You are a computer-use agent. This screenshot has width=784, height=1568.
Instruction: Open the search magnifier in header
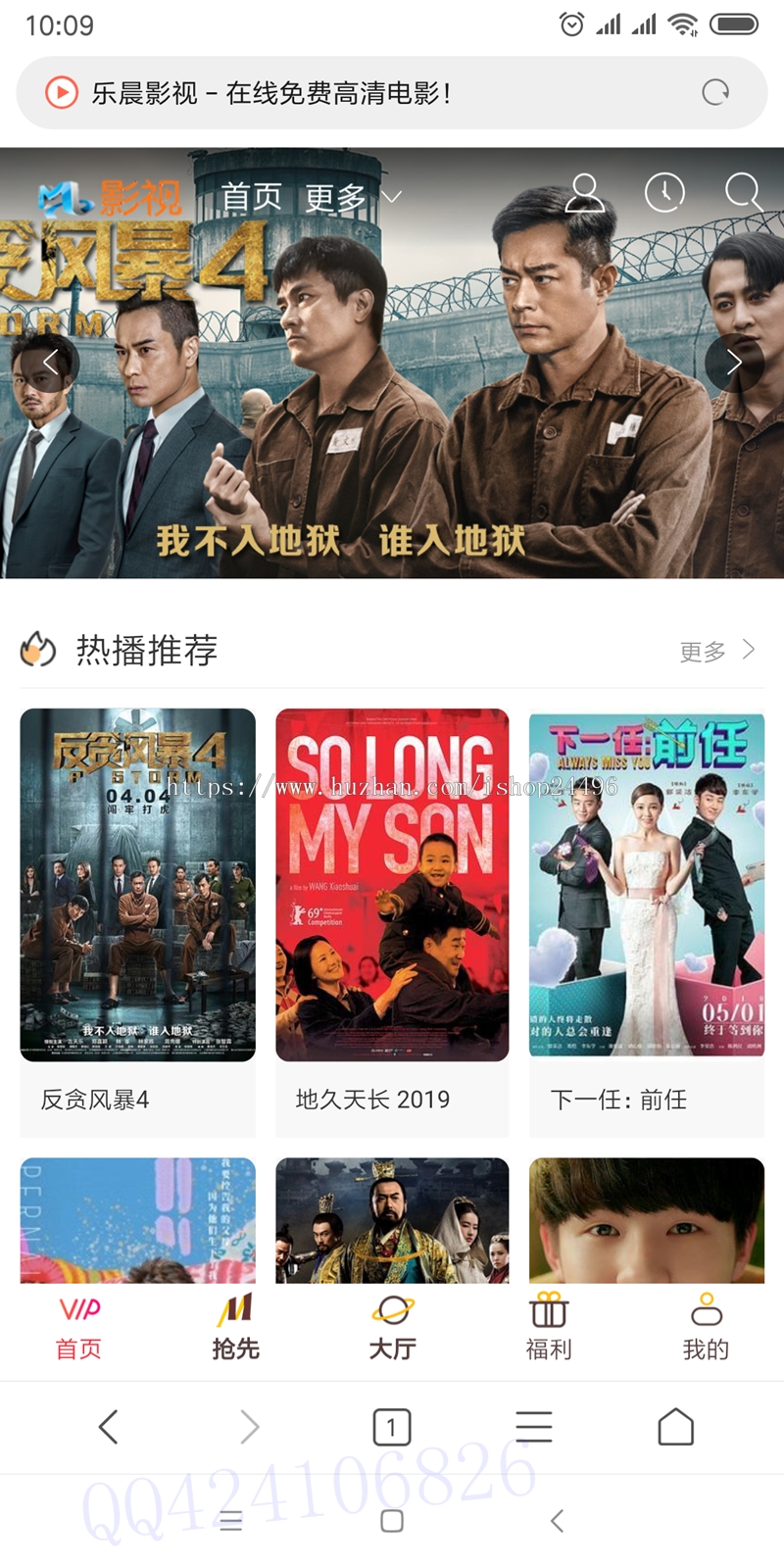coord(744,193)
